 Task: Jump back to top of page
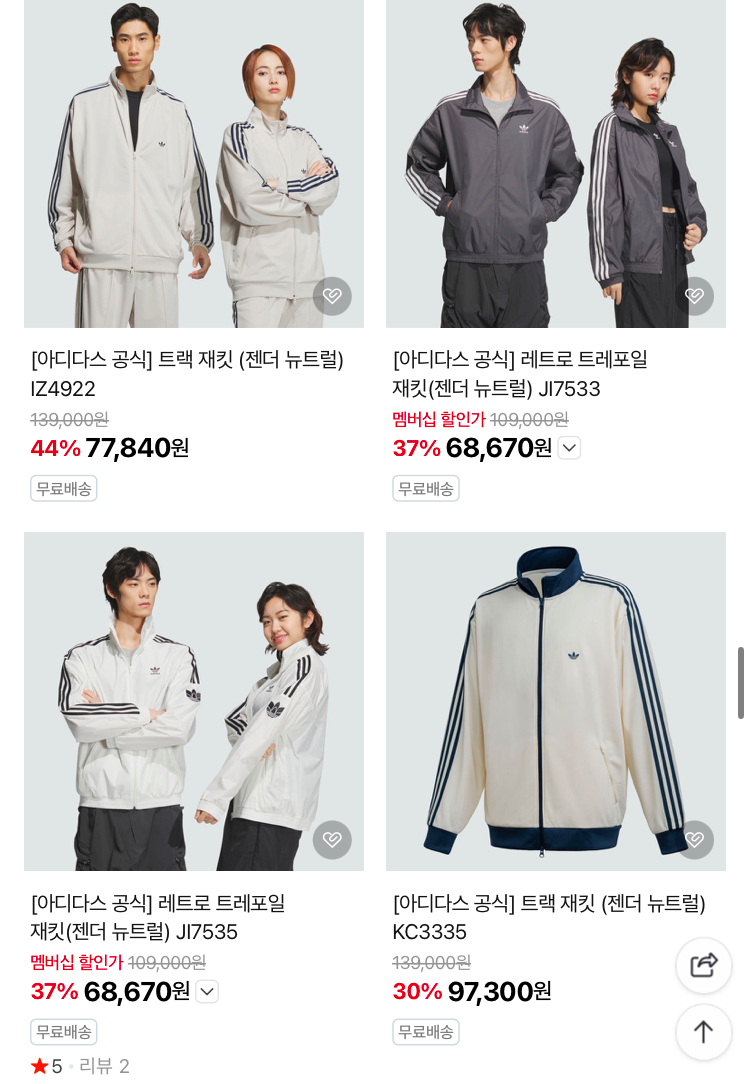pyautogui.click(x=704, y=1032)
